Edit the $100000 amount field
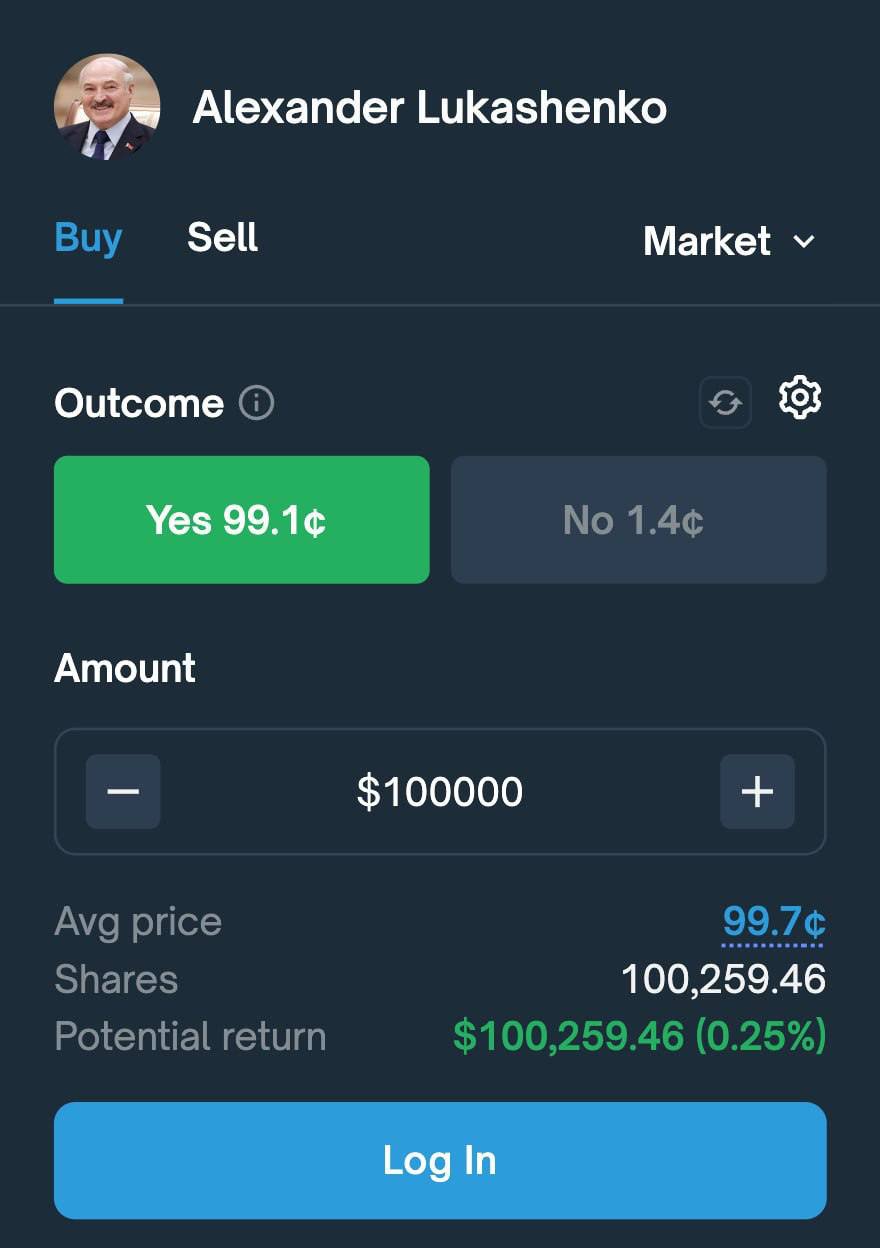880x1248 pixels. (x=440, y=792)
